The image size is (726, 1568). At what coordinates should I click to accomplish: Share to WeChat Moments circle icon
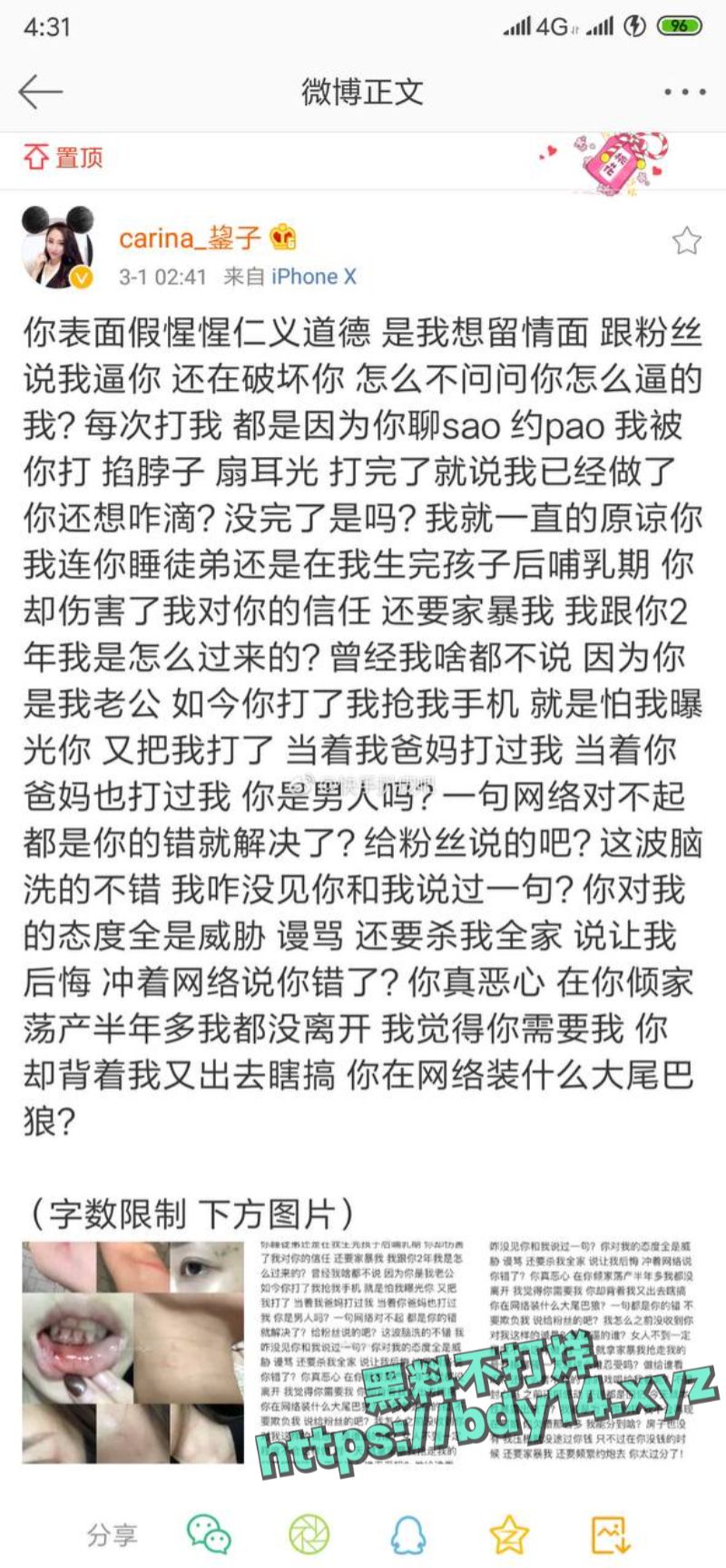(309, 1534)
